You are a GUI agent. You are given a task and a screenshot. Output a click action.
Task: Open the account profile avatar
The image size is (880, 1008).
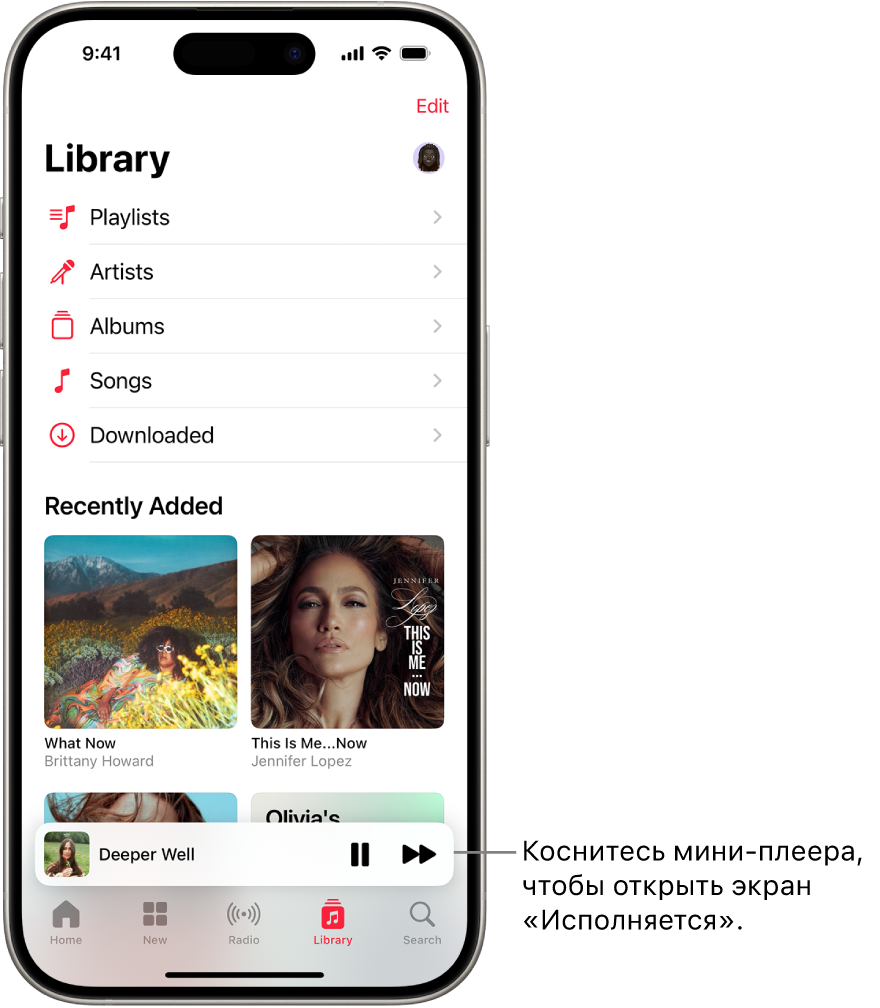pos(429,158)
